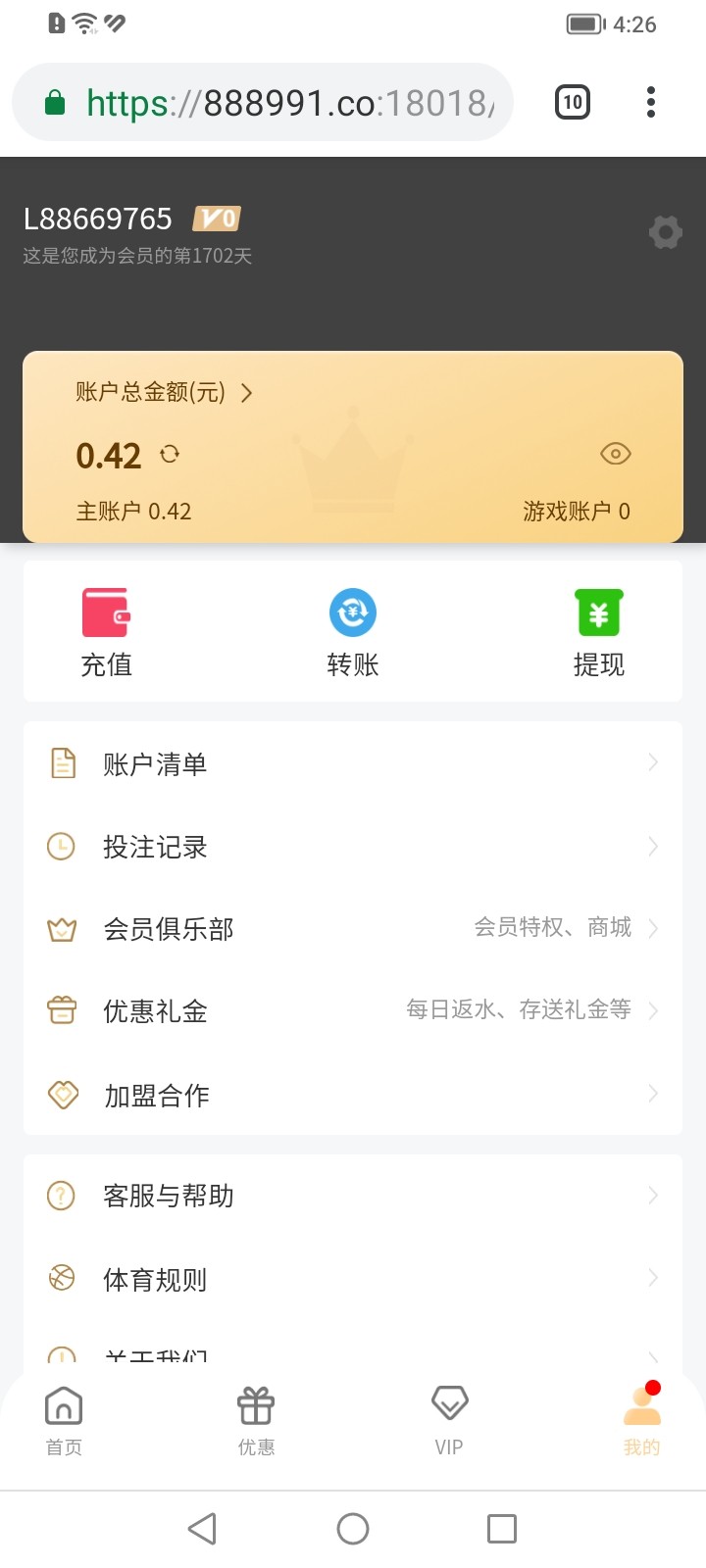Refresh the account balance
The height and width of the screenshot is (1568, 706).
(x=170, y=454)
